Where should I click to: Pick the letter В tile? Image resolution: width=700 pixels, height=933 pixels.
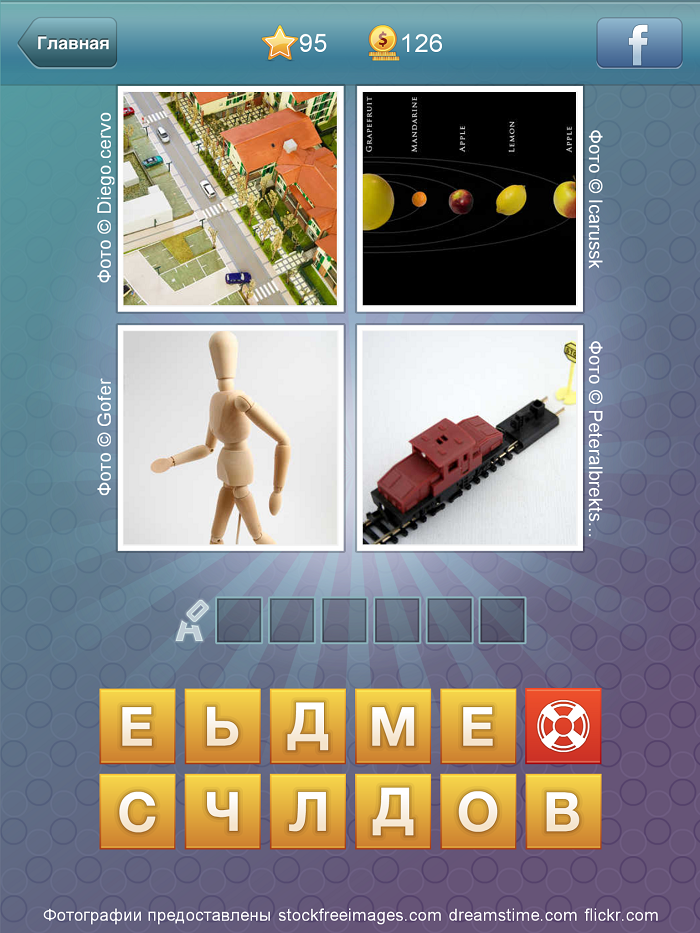(563, 811)
